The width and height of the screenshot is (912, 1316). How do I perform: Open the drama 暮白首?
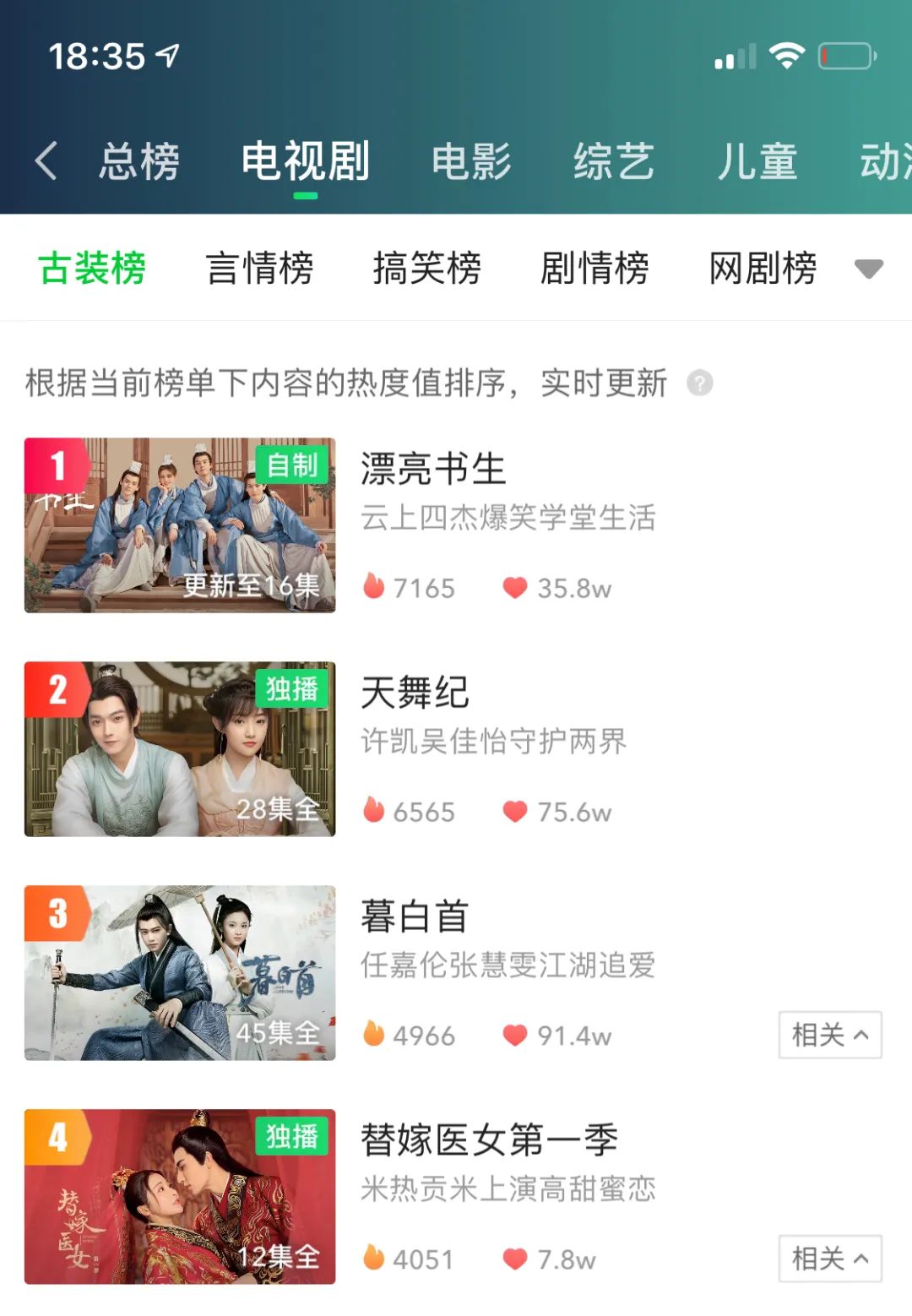pyautogui.click(x=415, y=916)
